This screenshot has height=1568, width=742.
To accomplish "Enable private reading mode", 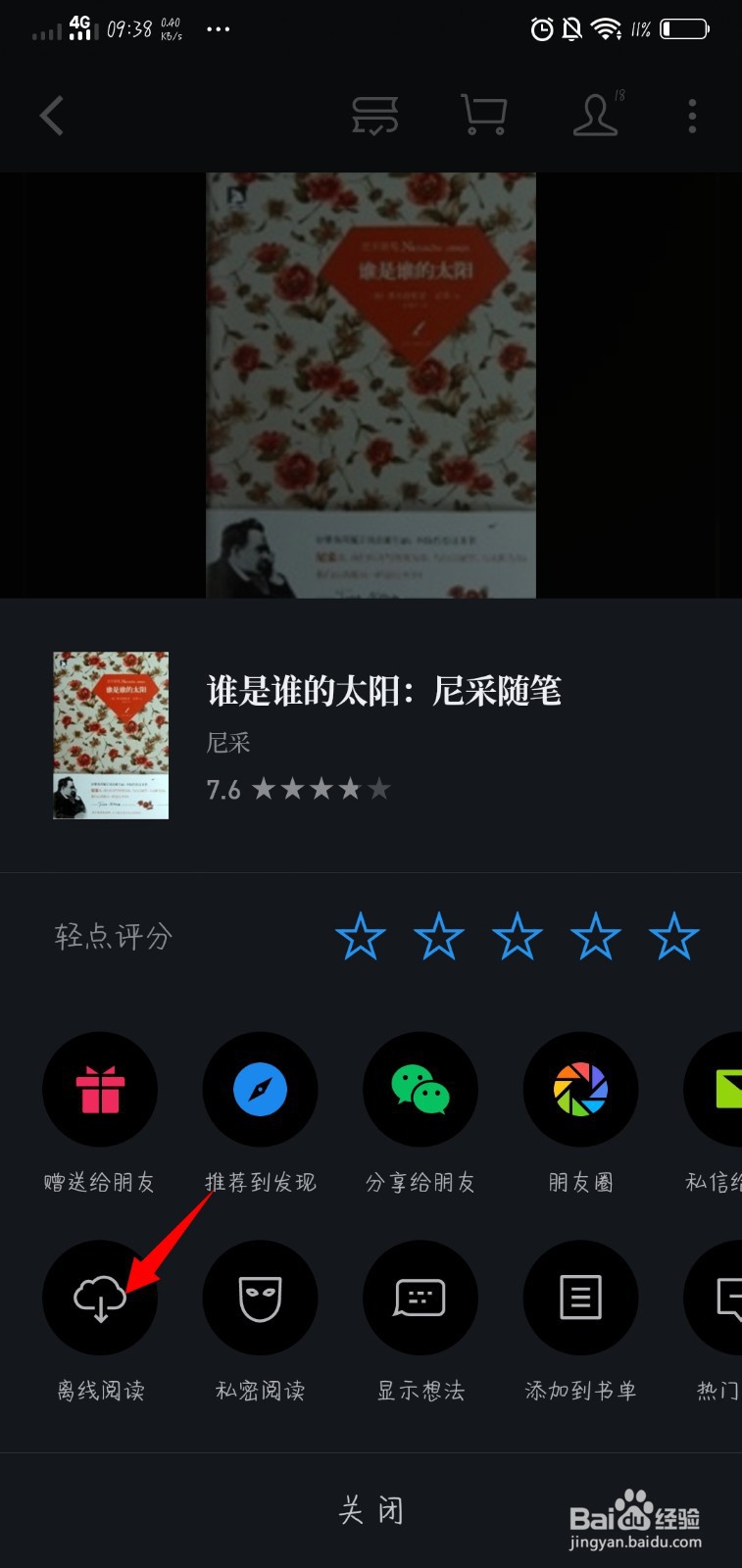I will pos(260,1297).
